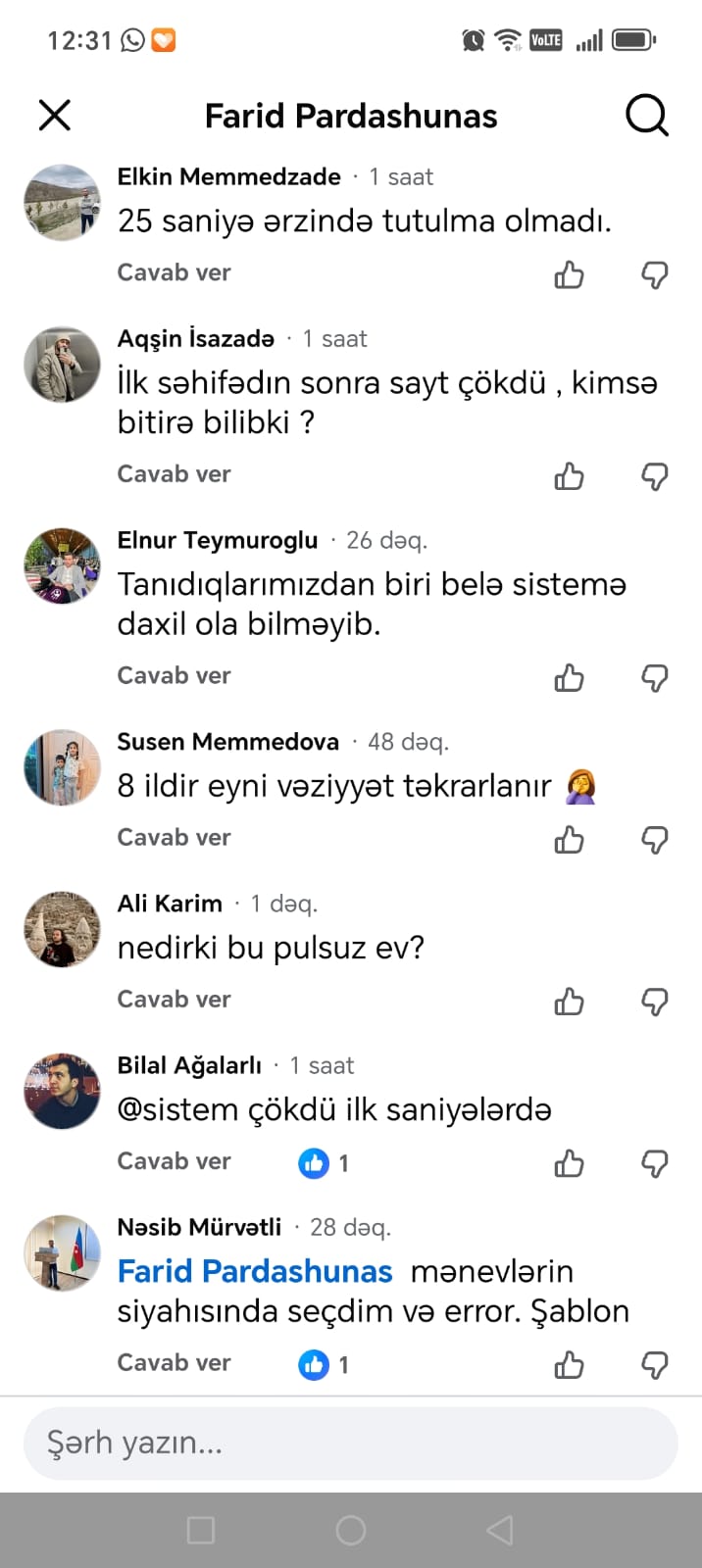Like Susen Memmedova's comment
This screenshot has width=702, height=1568.
[569, 840]
